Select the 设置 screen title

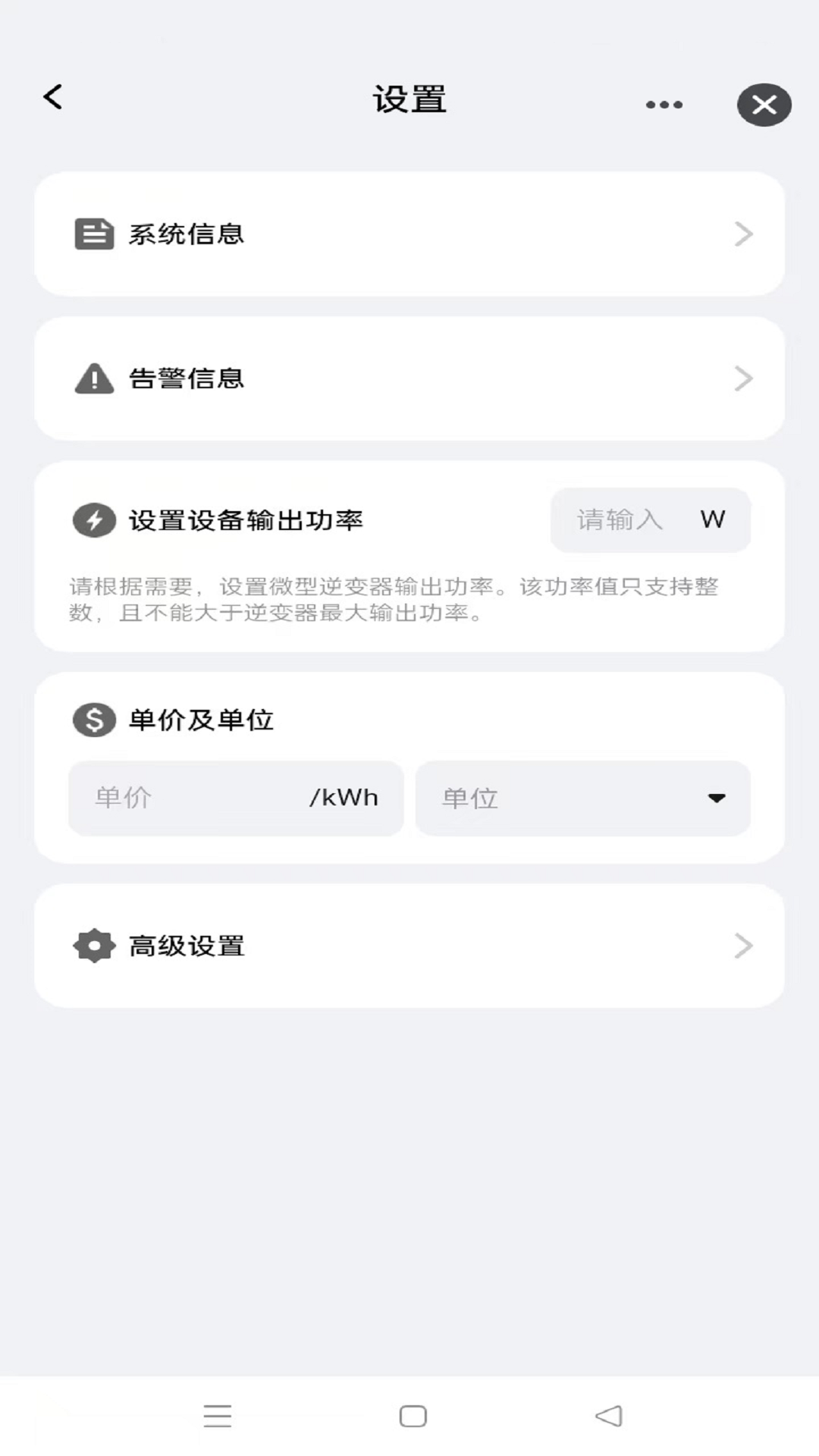(x=409, y=100)
